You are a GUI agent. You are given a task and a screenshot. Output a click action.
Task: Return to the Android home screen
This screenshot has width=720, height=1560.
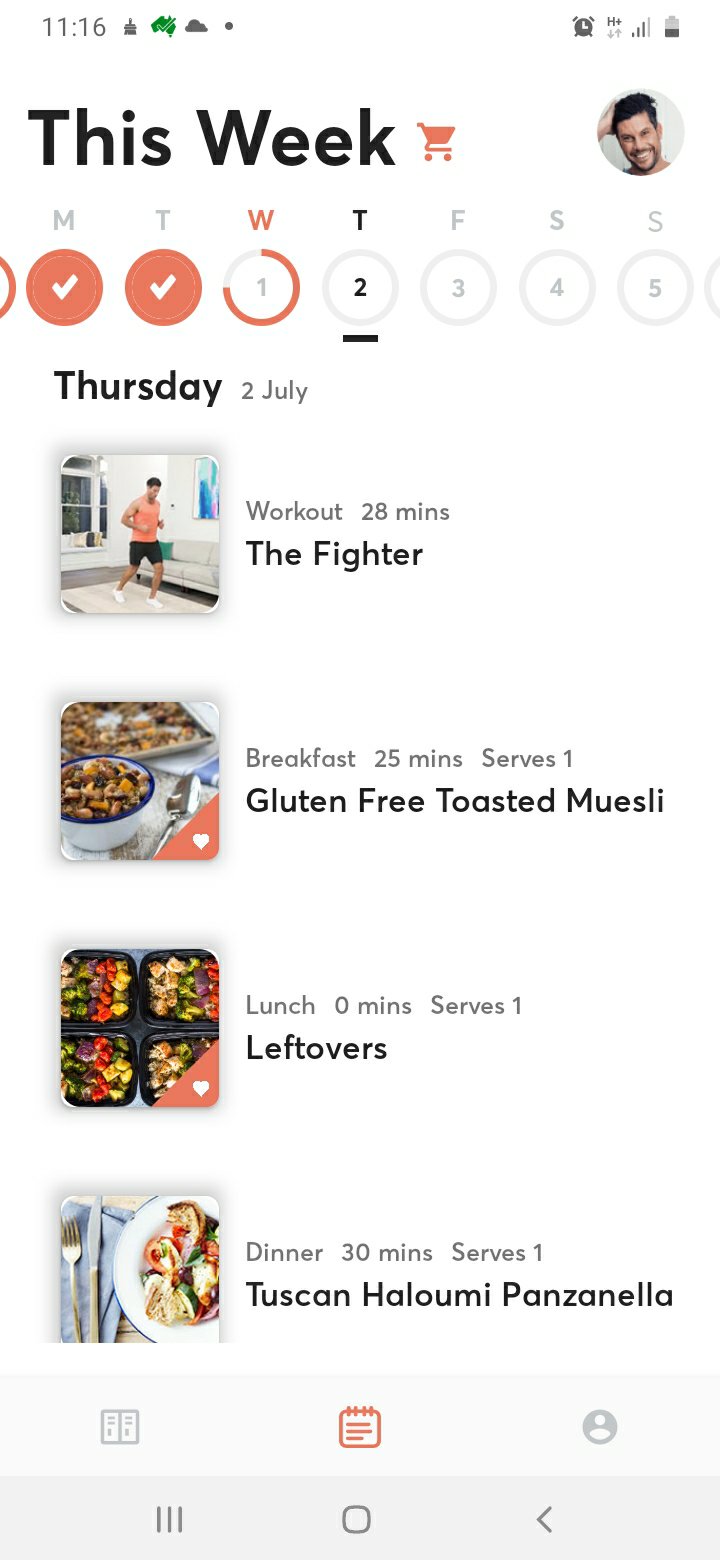357,1520
